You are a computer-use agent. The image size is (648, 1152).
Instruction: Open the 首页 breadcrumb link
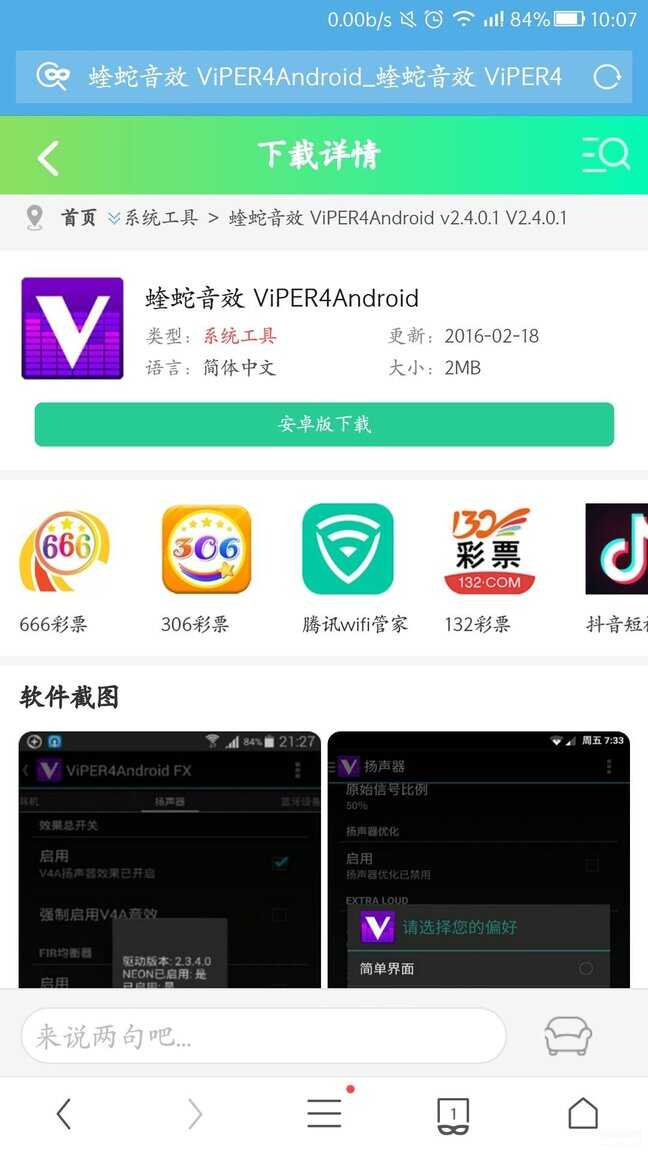click(x=78, y=218)
